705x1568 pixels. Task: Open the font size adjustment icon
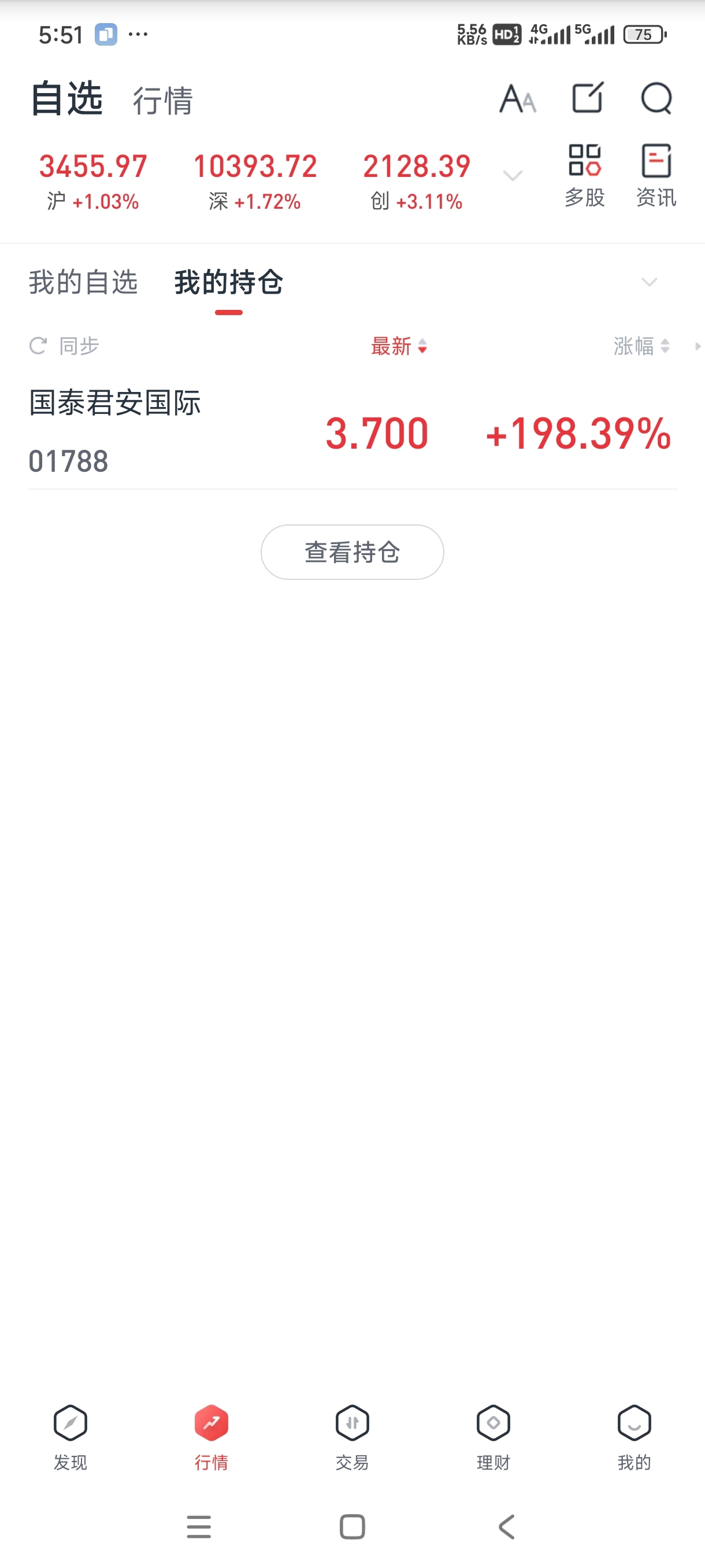518,99
